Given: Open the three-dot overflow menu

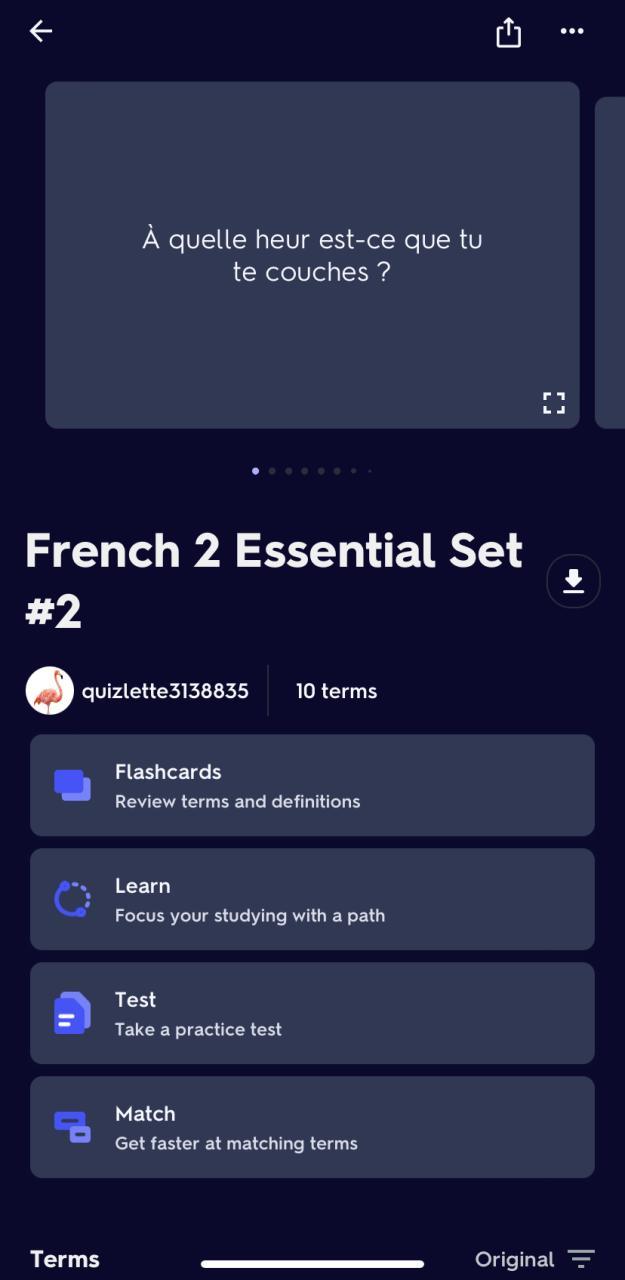Looking at the screenshot, I should pyautogui.click(x=572, y=32).
